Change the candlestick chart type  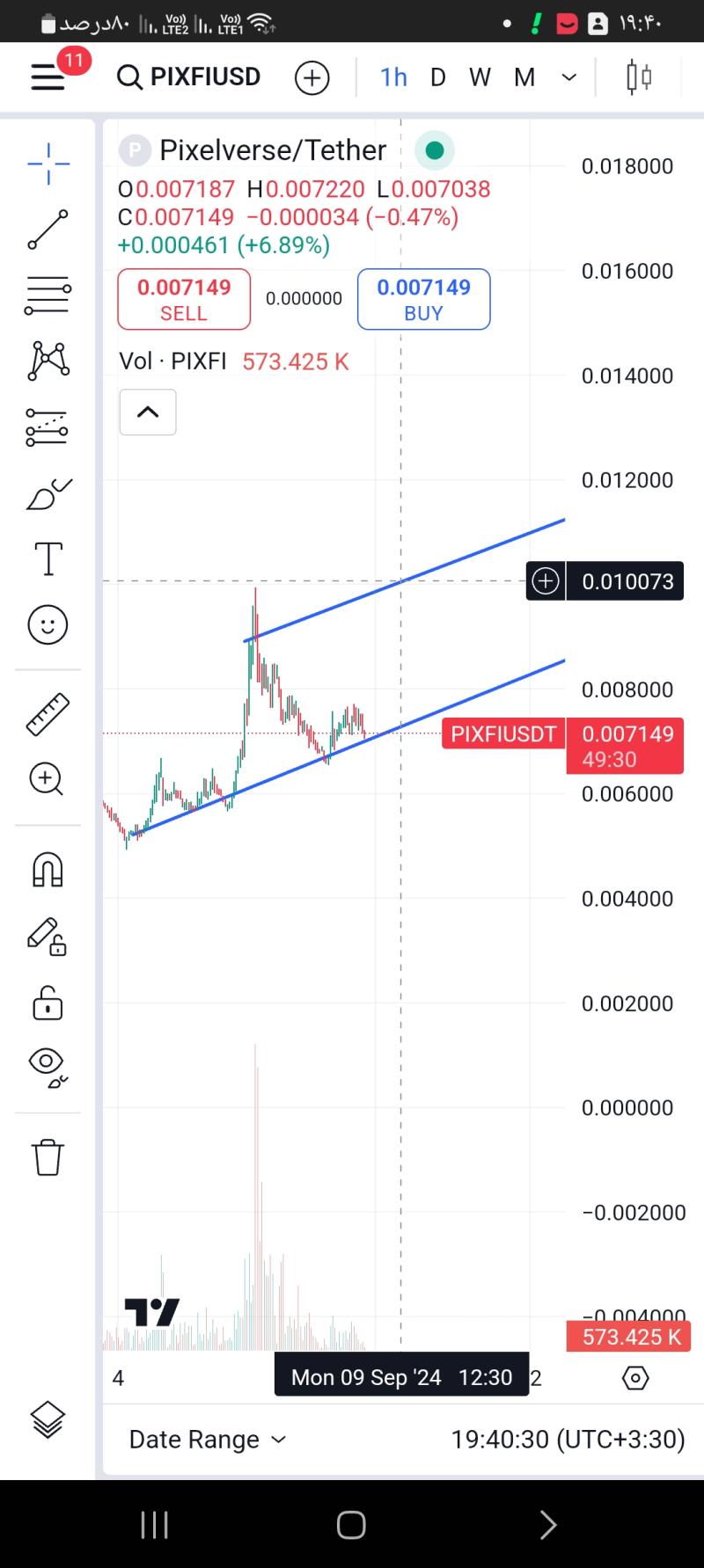[639, 77]
